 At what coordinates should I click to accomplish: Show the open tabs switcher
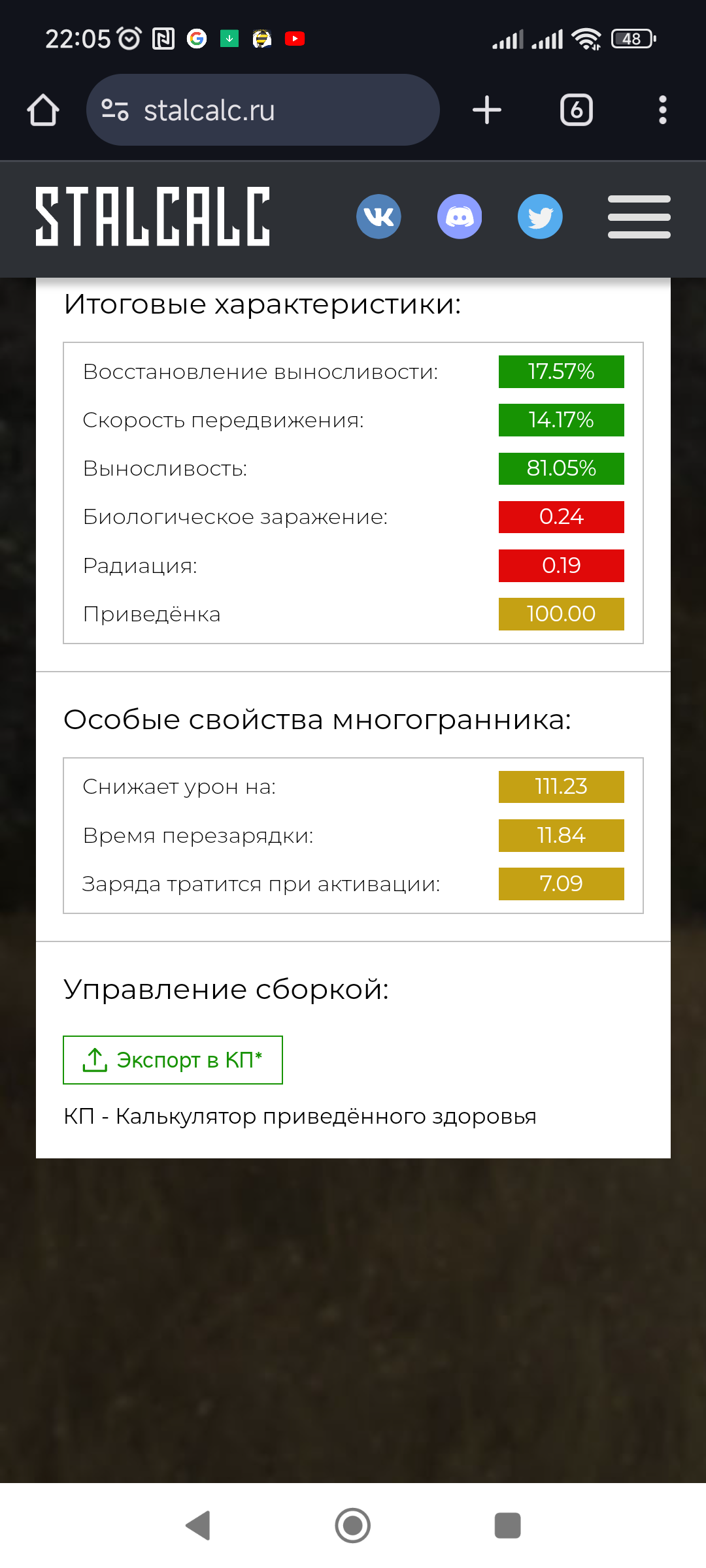tap(576, 110)
